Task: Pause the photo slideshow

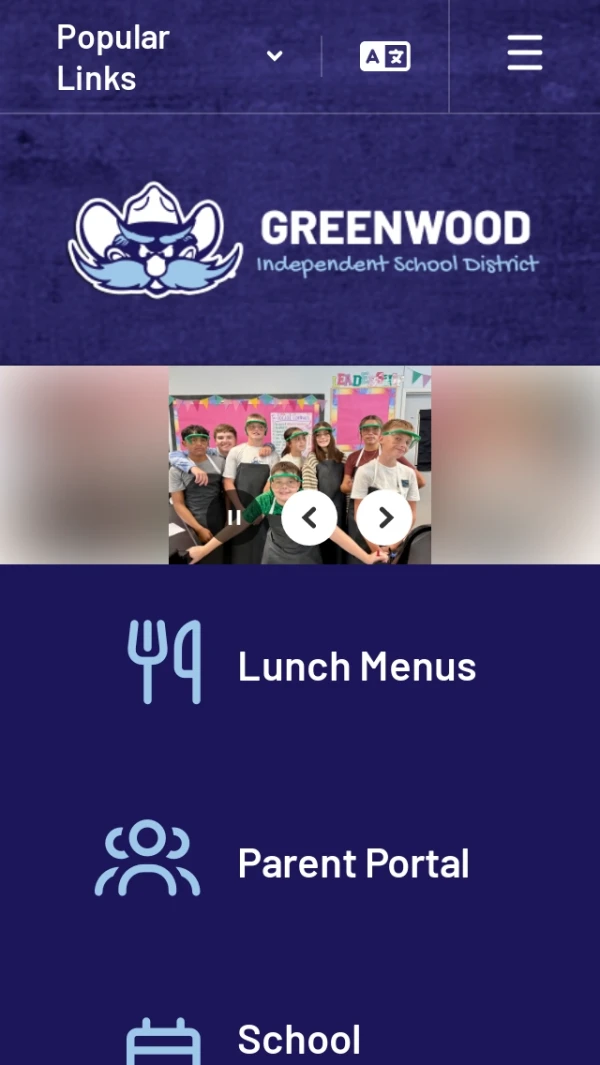Action: click(234, 517)
